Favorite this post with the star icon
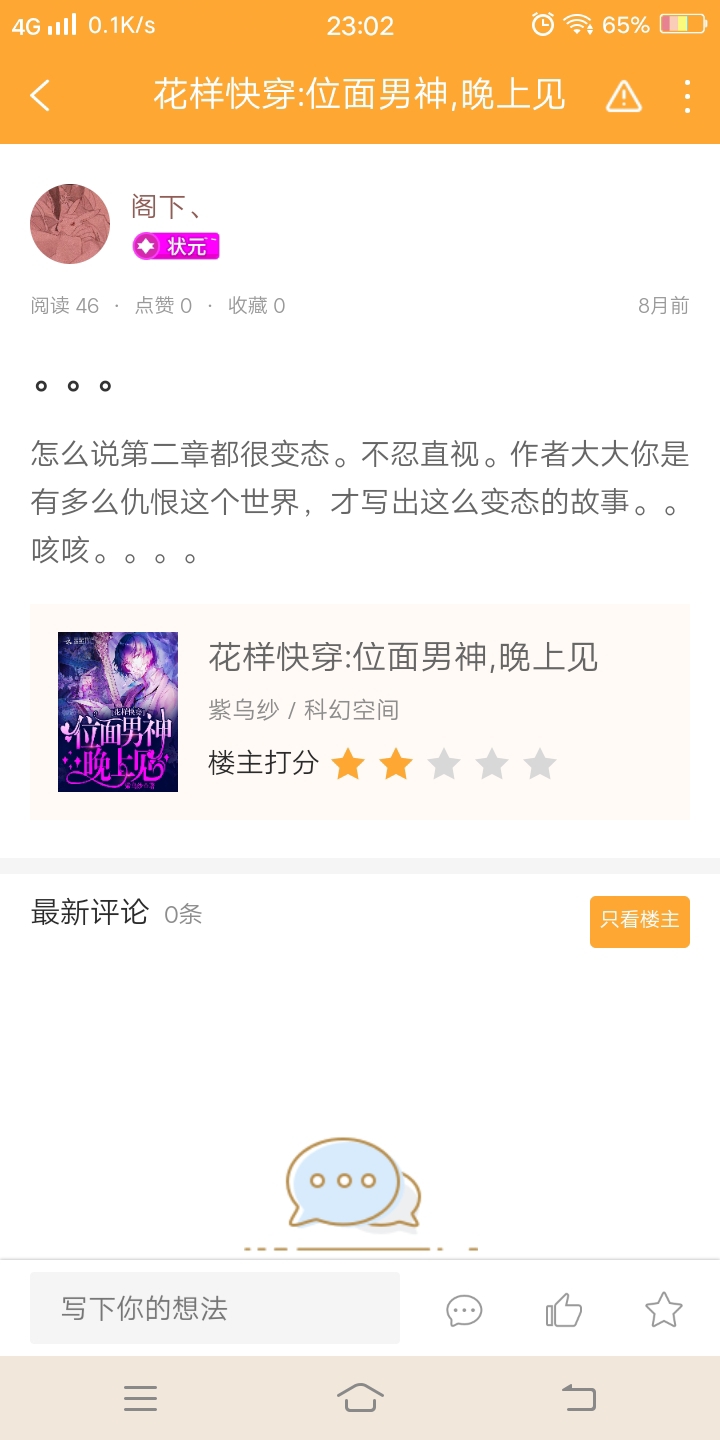 664,1309
